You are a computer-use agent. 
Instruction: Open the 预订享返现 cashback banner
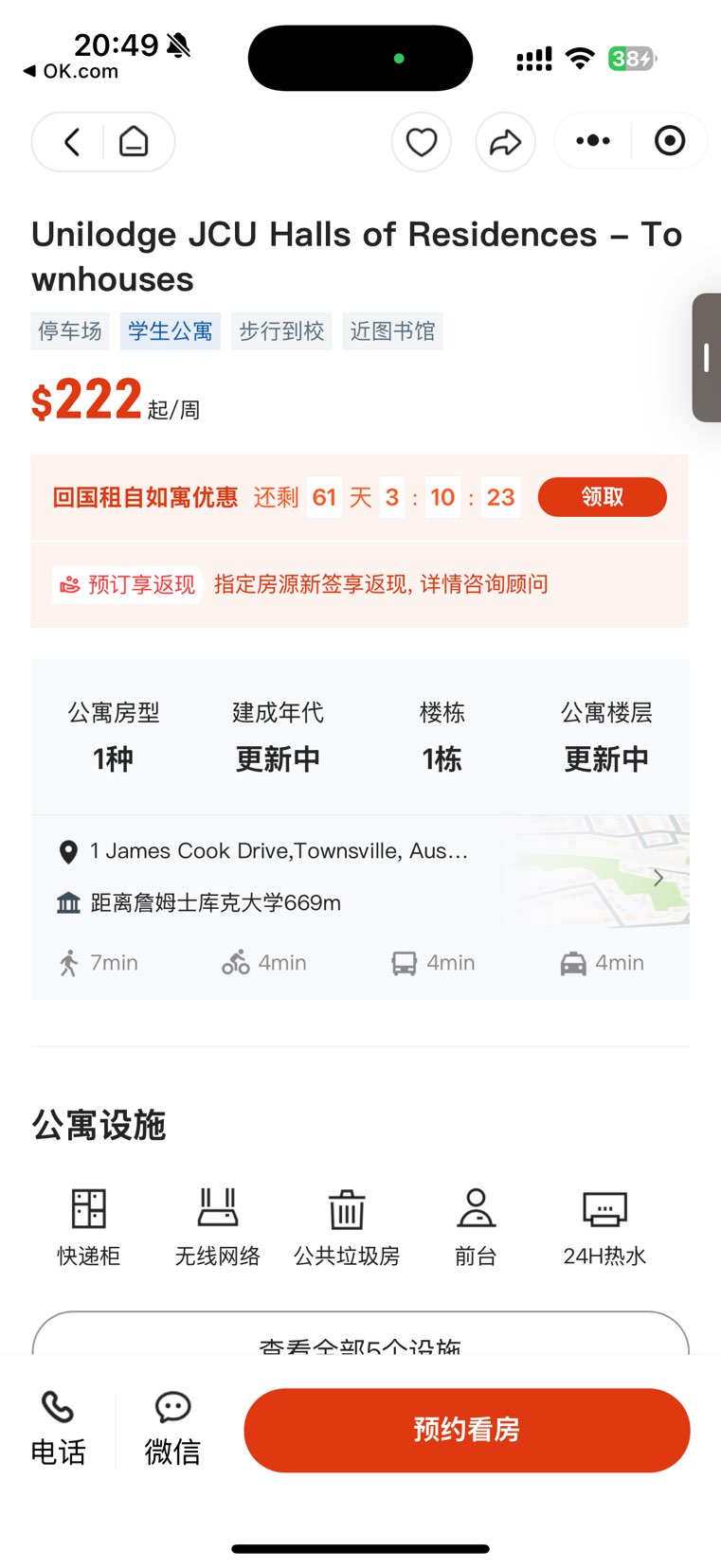tap(360, 584)
